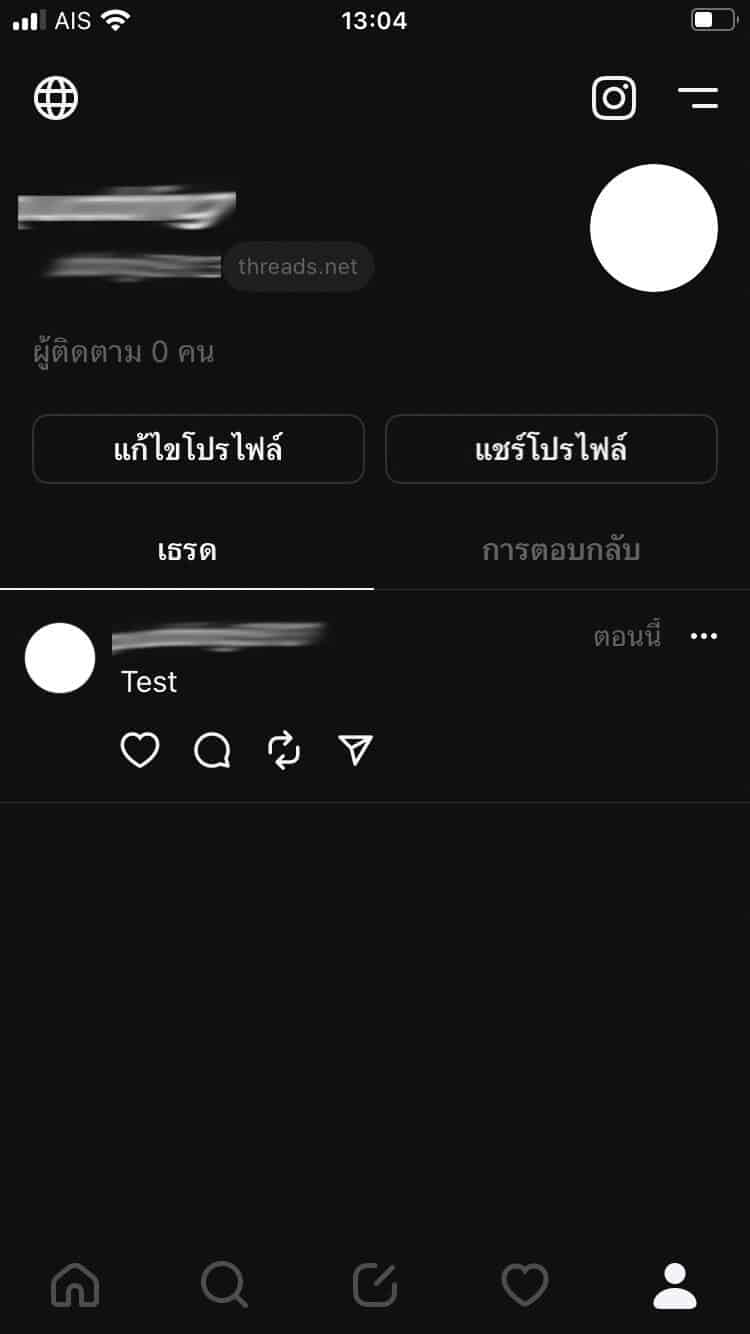Repost the Test post
The height and width of the screenshot is (1334, 750).
click(284, 750)
